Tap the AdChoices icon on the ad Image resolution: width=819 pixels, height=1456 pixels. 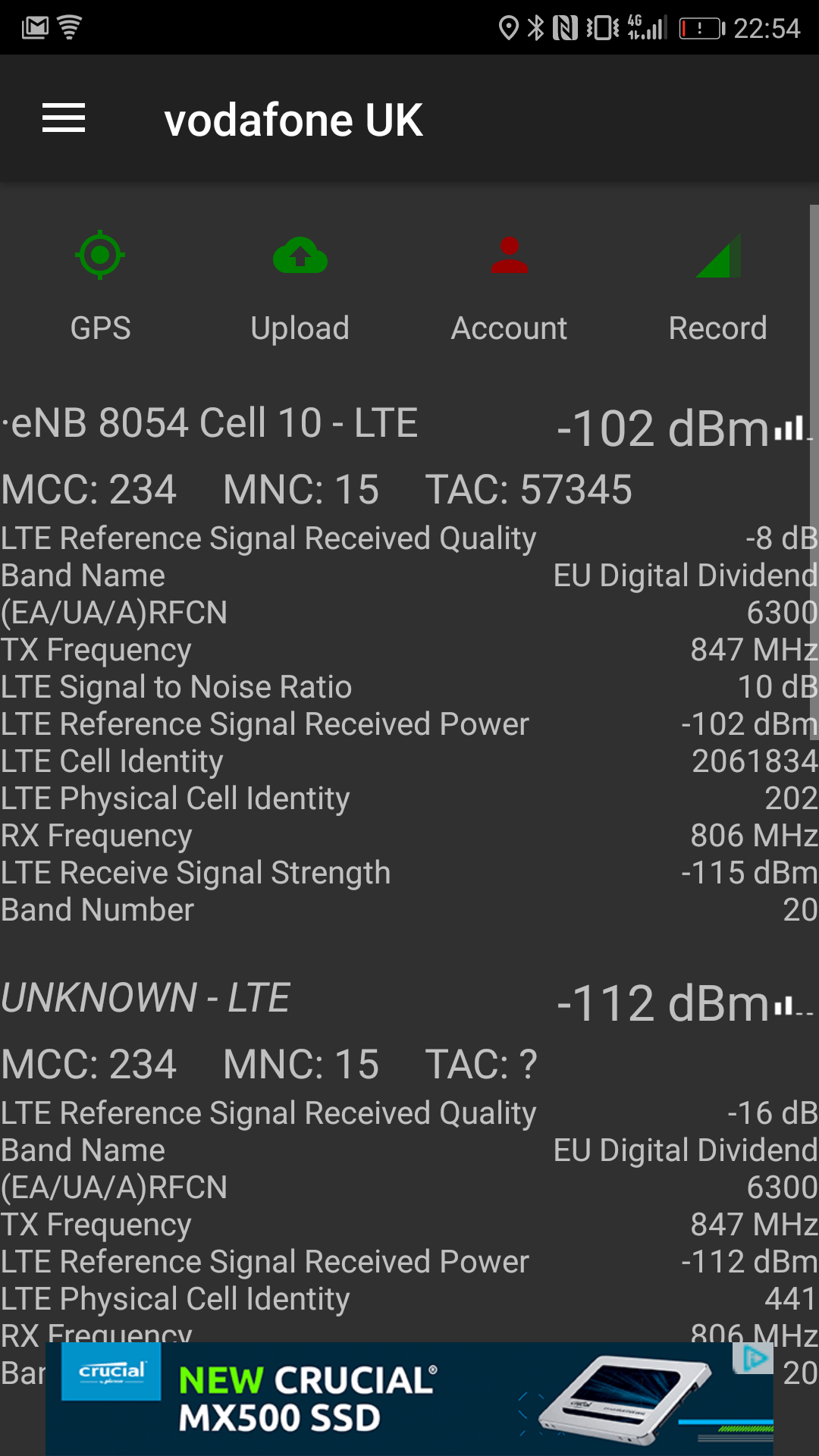[x=754, y=1358]
